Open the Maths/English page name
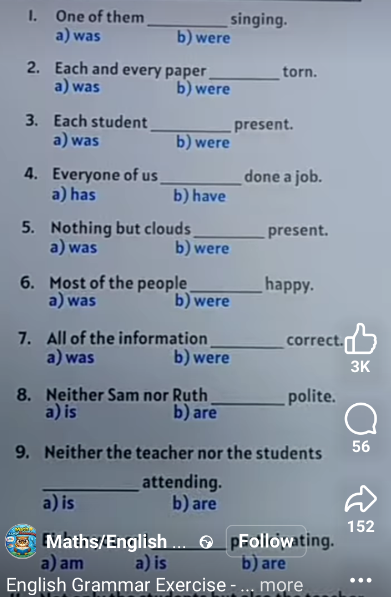 tap(114, 541)
